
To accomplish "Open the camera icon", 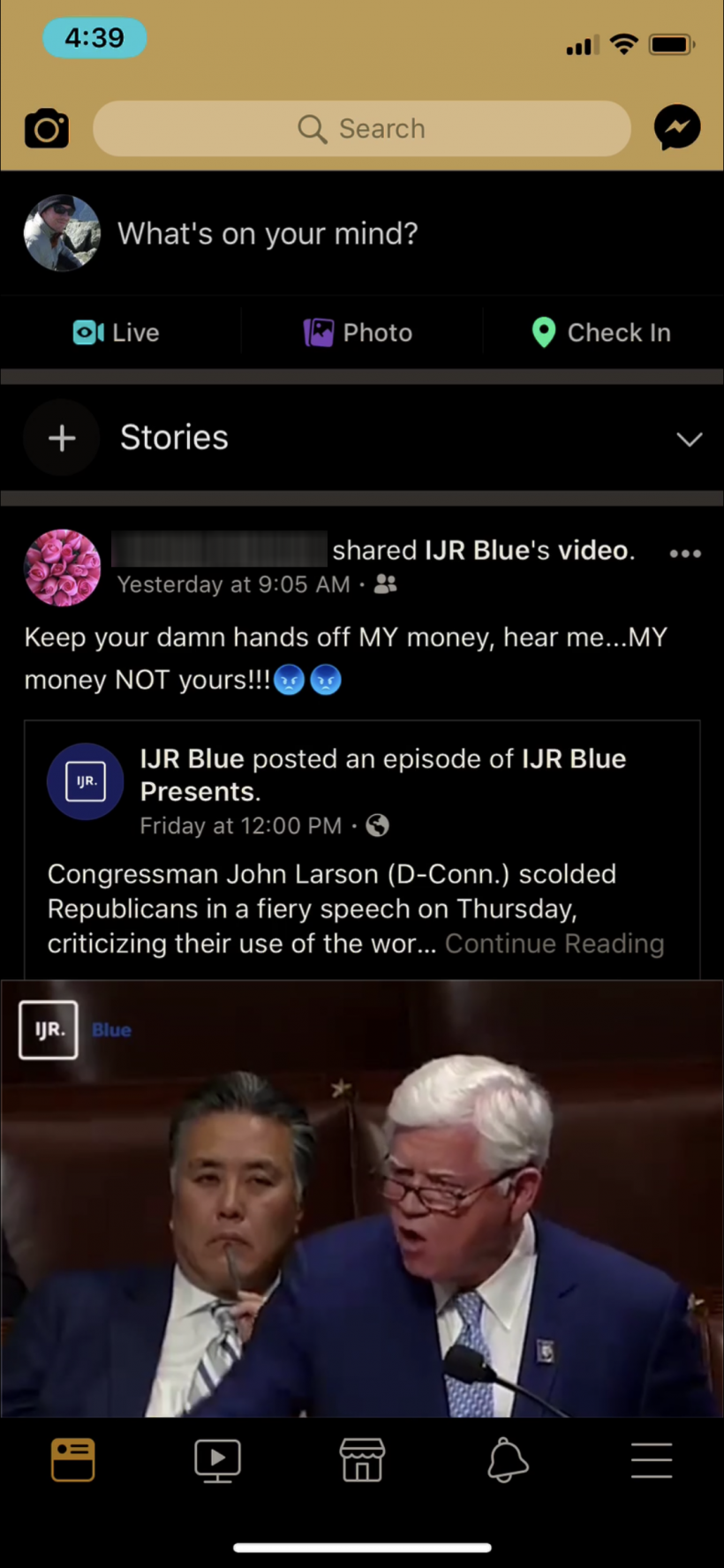I will [46, 129].
